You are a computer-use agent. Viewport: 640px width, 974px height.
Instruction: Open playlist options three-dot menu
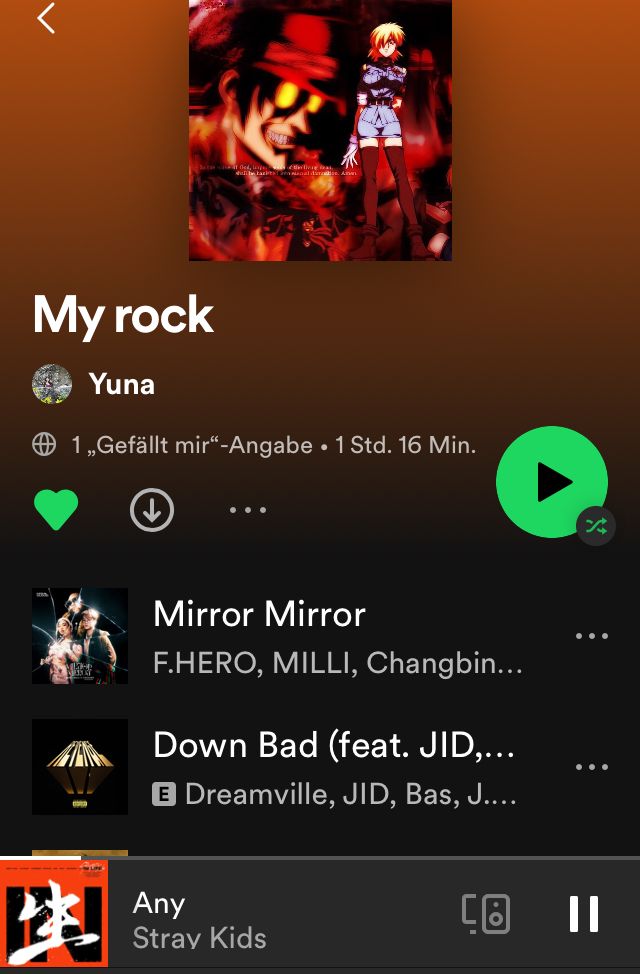click(x=247, y=511)
